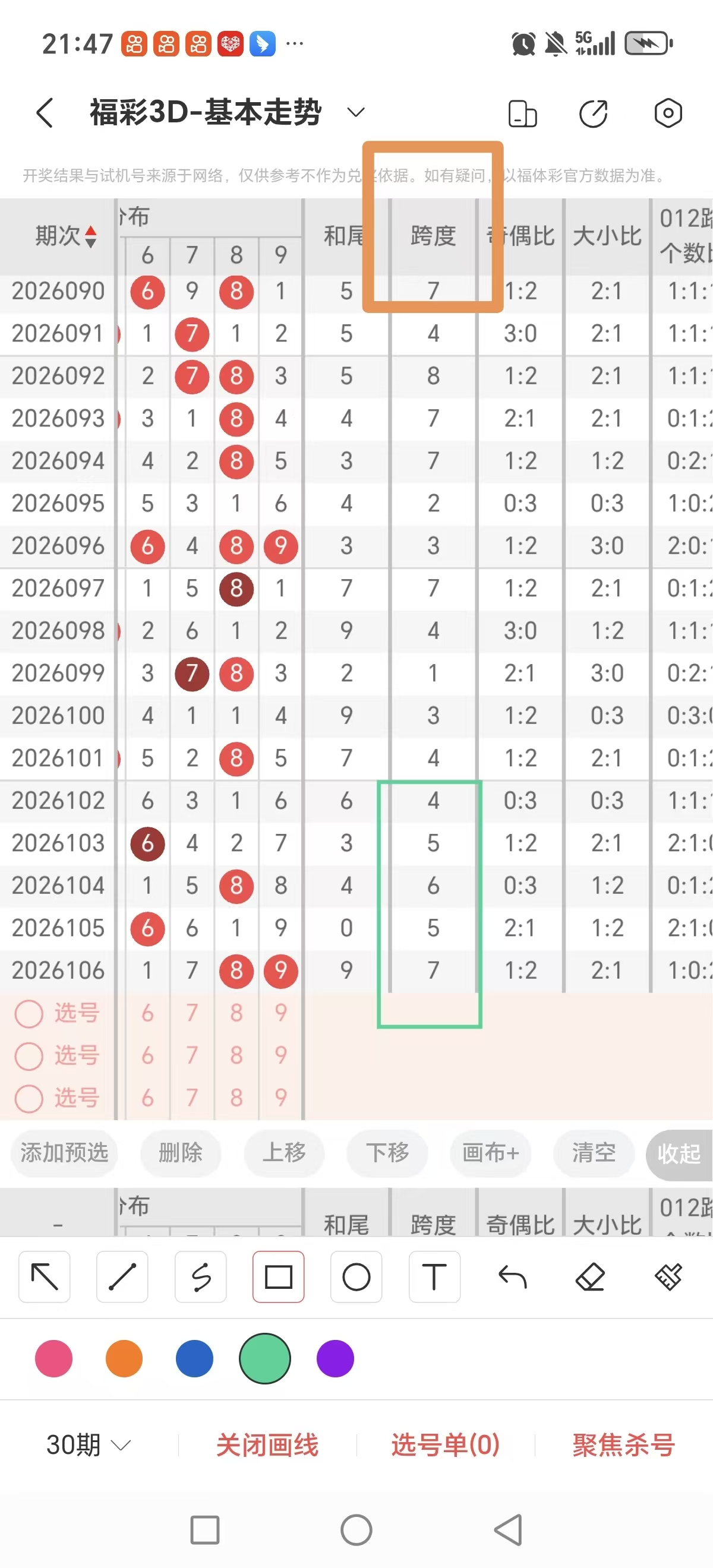Collapse the panel with 收起
Image resolution: width=713 pixels, height=1568 pixels.
[x=679, y=1153]
